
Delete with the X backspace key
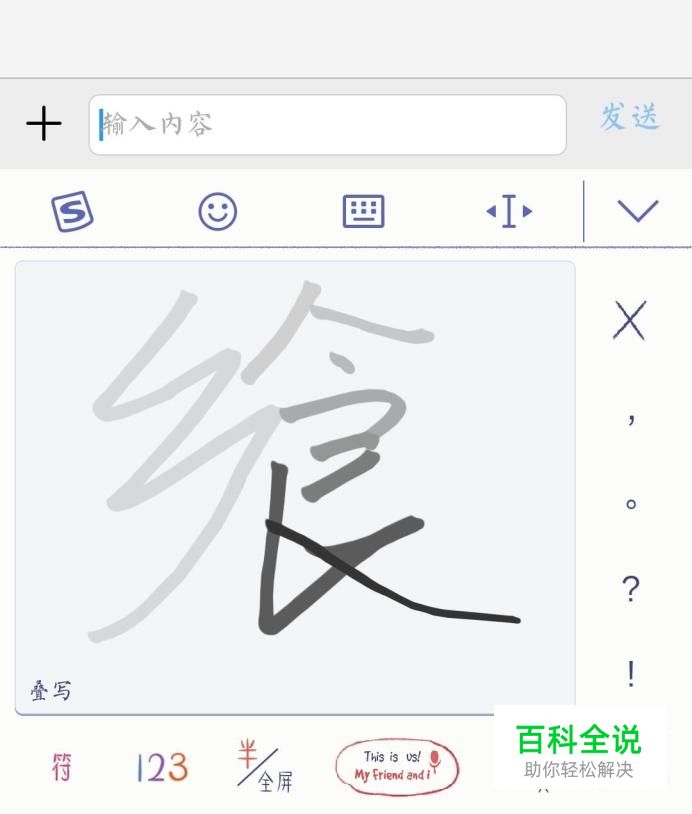point(629,321)
